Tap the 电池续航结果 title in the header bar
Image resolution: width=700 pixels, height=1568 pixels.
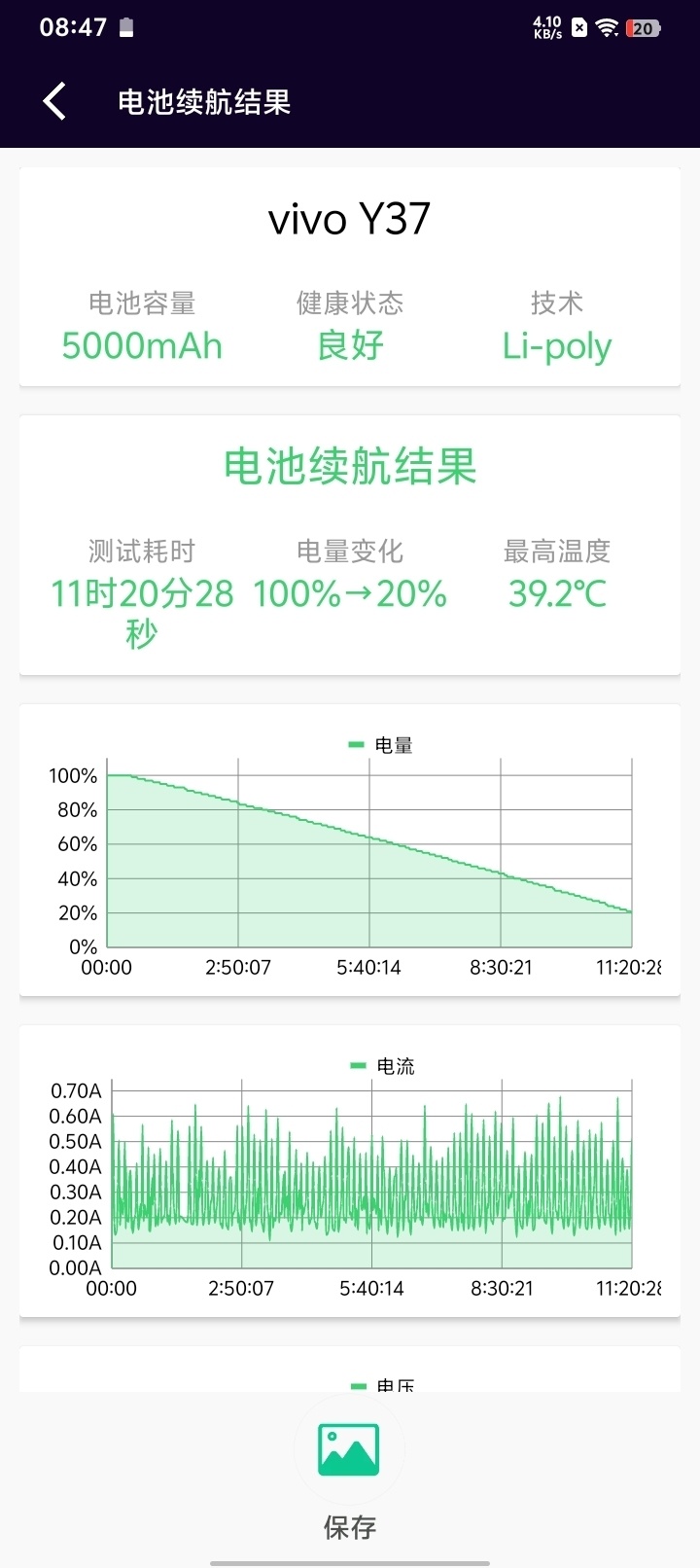(x=204, y=101)
